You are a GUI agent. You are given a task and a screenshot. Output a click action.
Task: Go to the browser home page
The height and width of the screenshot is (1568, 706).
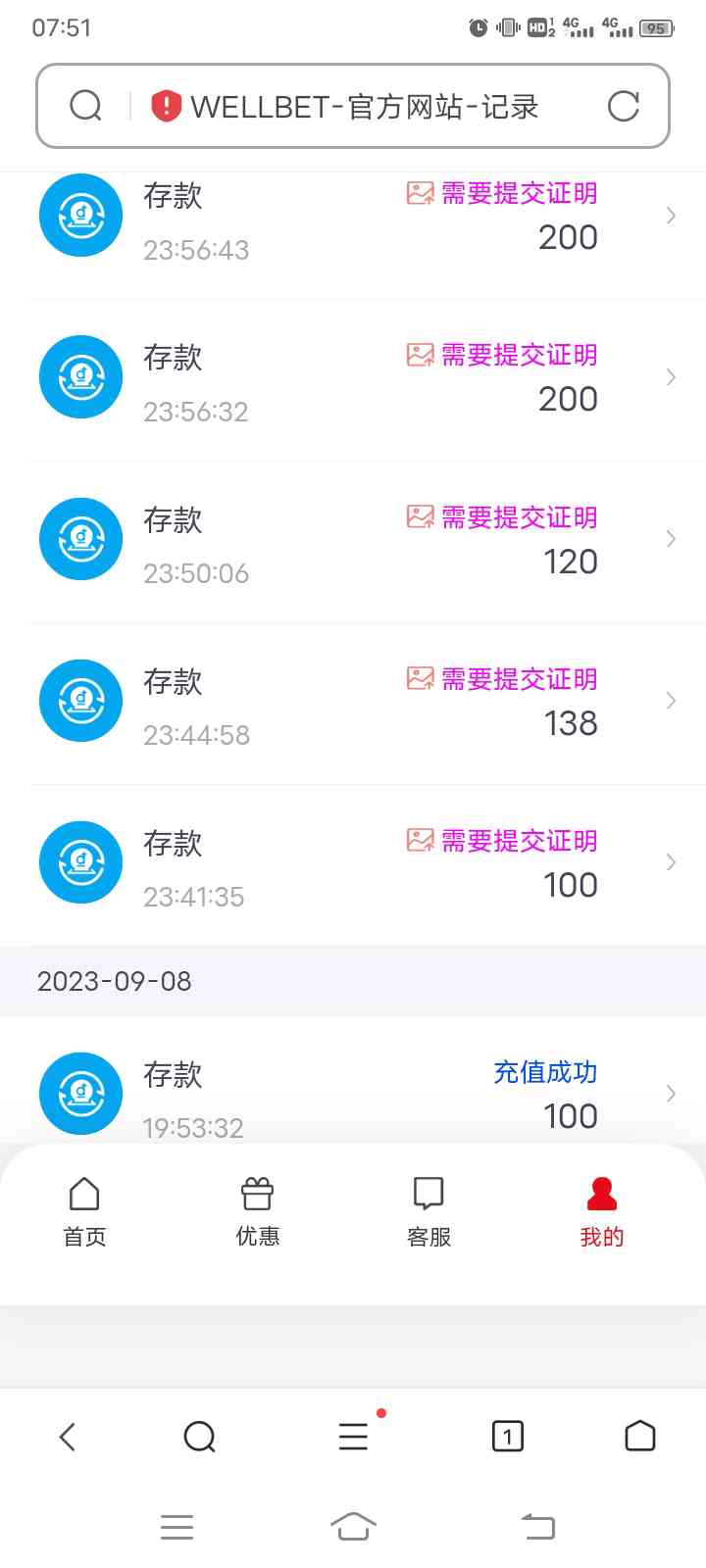(x=639, y=1437)
